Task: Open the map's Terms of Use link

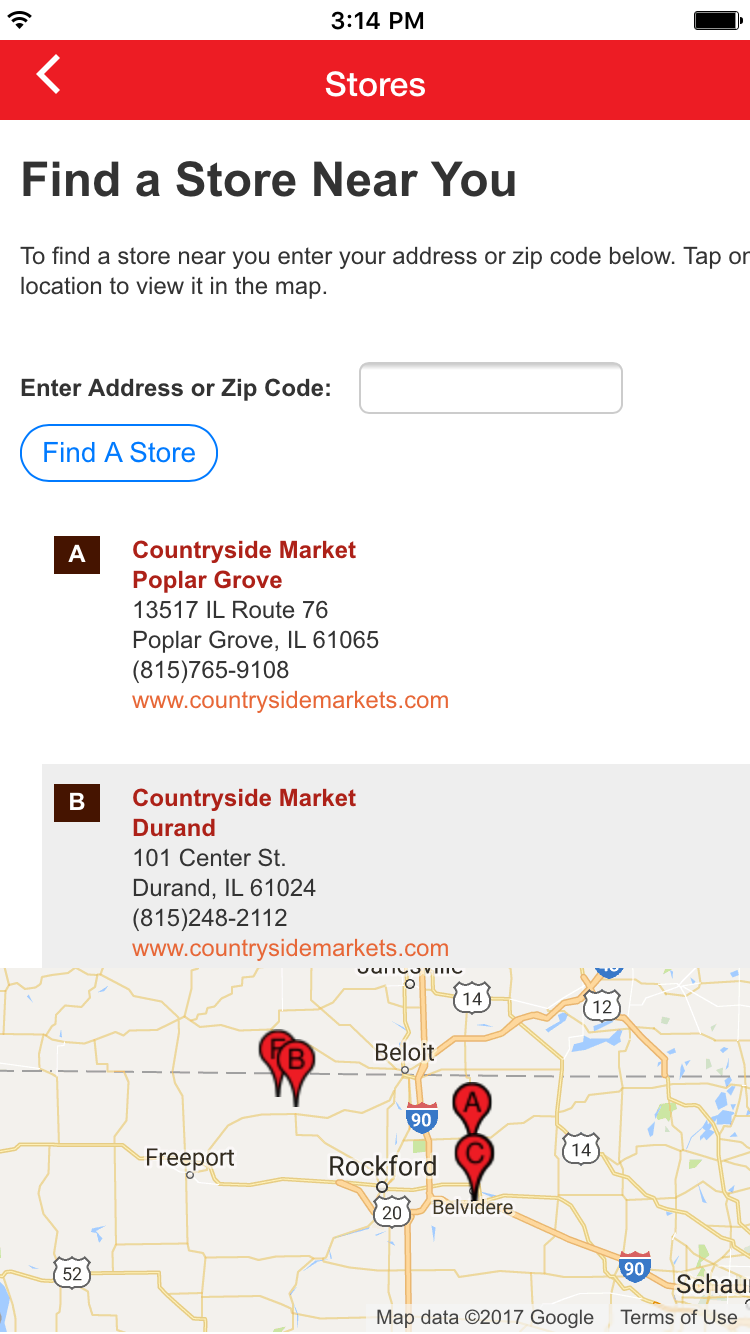Action: [678, 1317]
